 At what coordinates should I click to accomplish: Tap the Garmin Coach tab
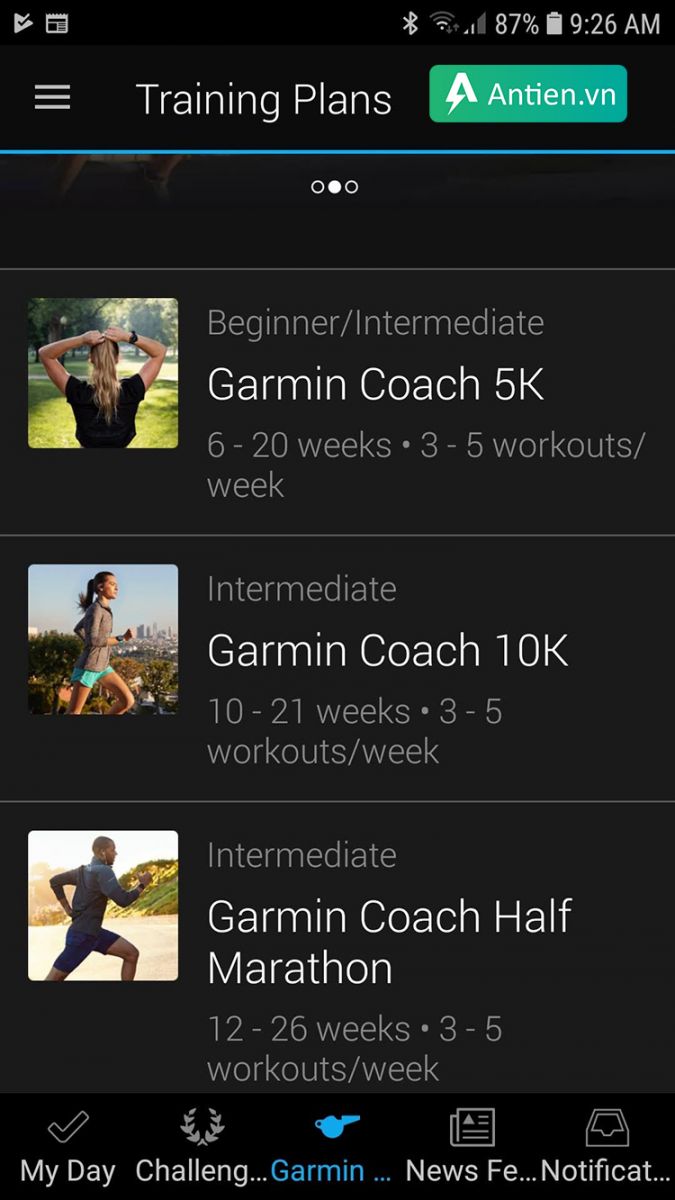[x=336, y=1147]
